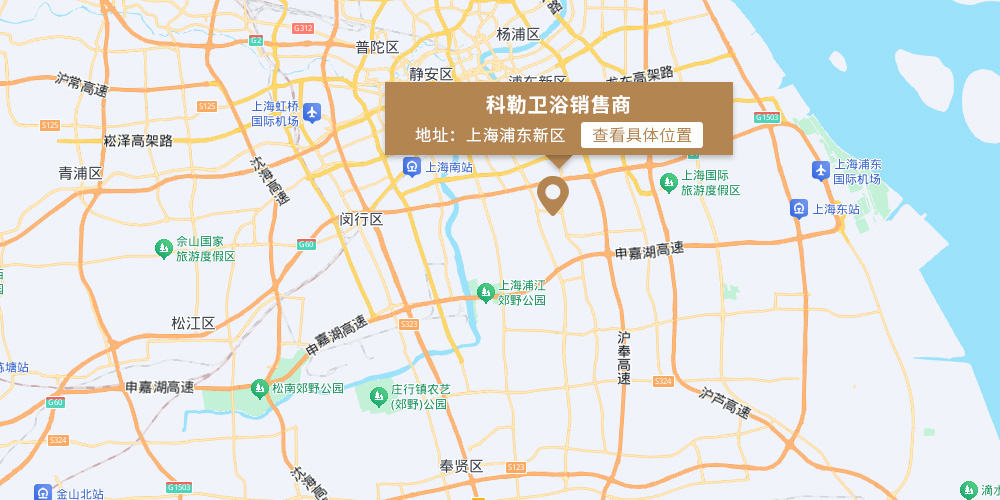The width and height of the screenshot is (1000, 500).
Task: Tap the 查看具体位置 button
Action: tap(642, 135)
